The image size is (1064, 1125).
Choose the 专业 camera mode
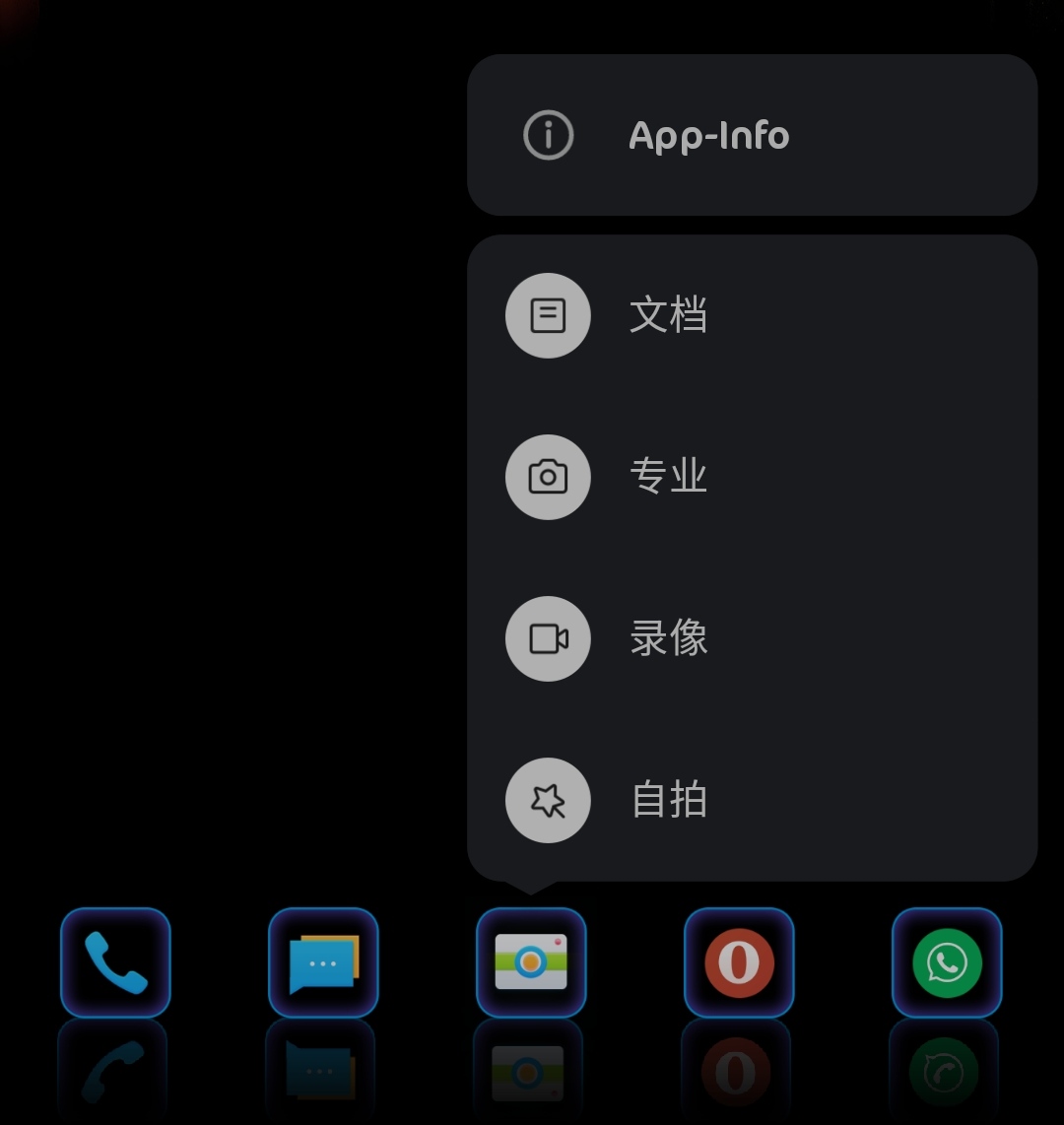668,477
